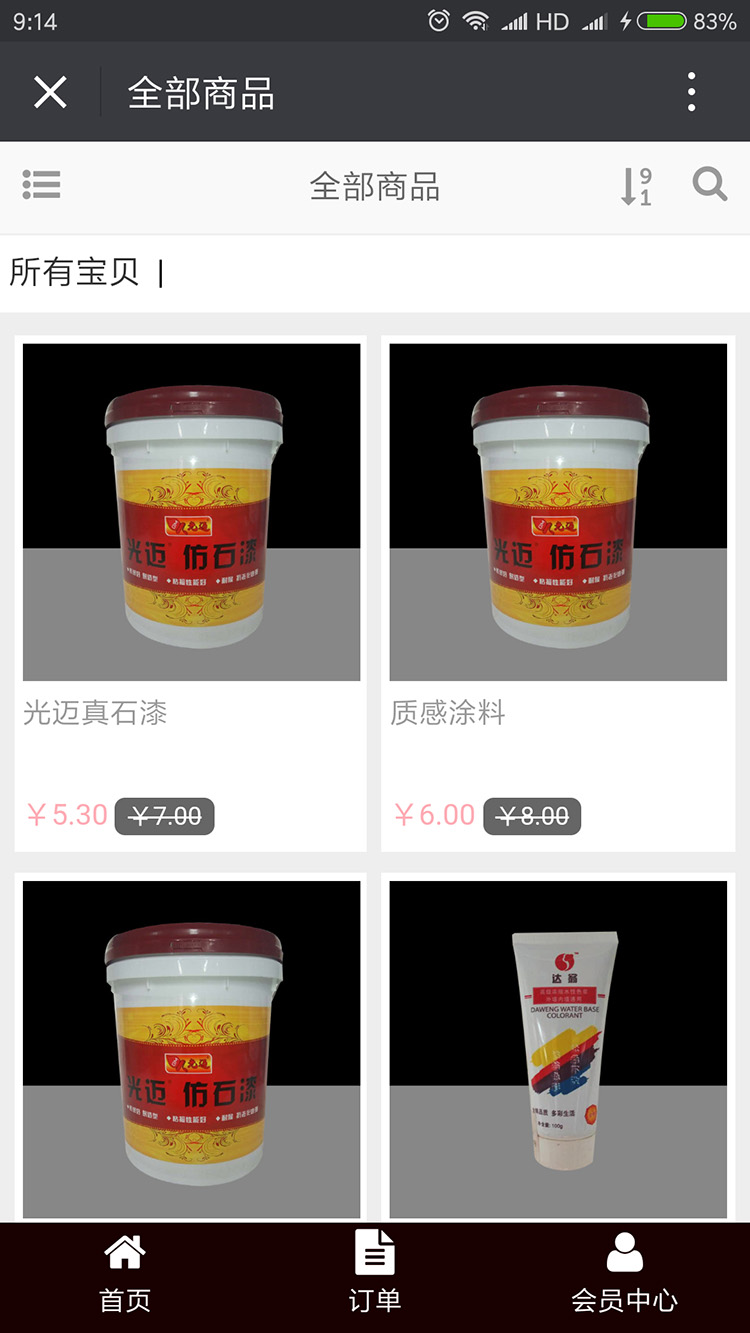The width and height of the screenshot is (750, 1333).
Task: Open the 会员中心 member profile icon
Action: point(625,1251)
